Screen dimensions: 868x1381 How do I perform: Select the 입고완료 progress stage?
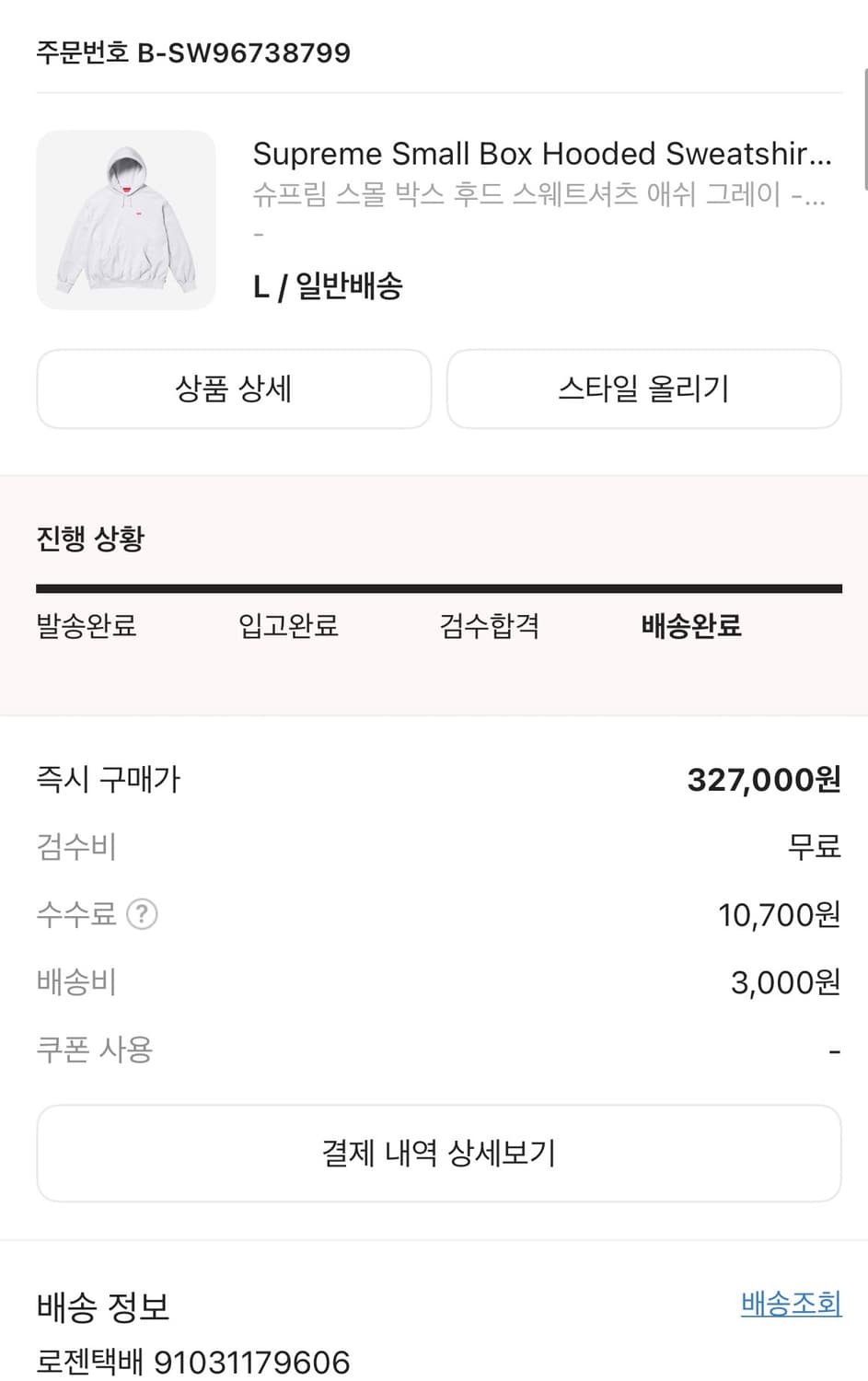[287, 627]
